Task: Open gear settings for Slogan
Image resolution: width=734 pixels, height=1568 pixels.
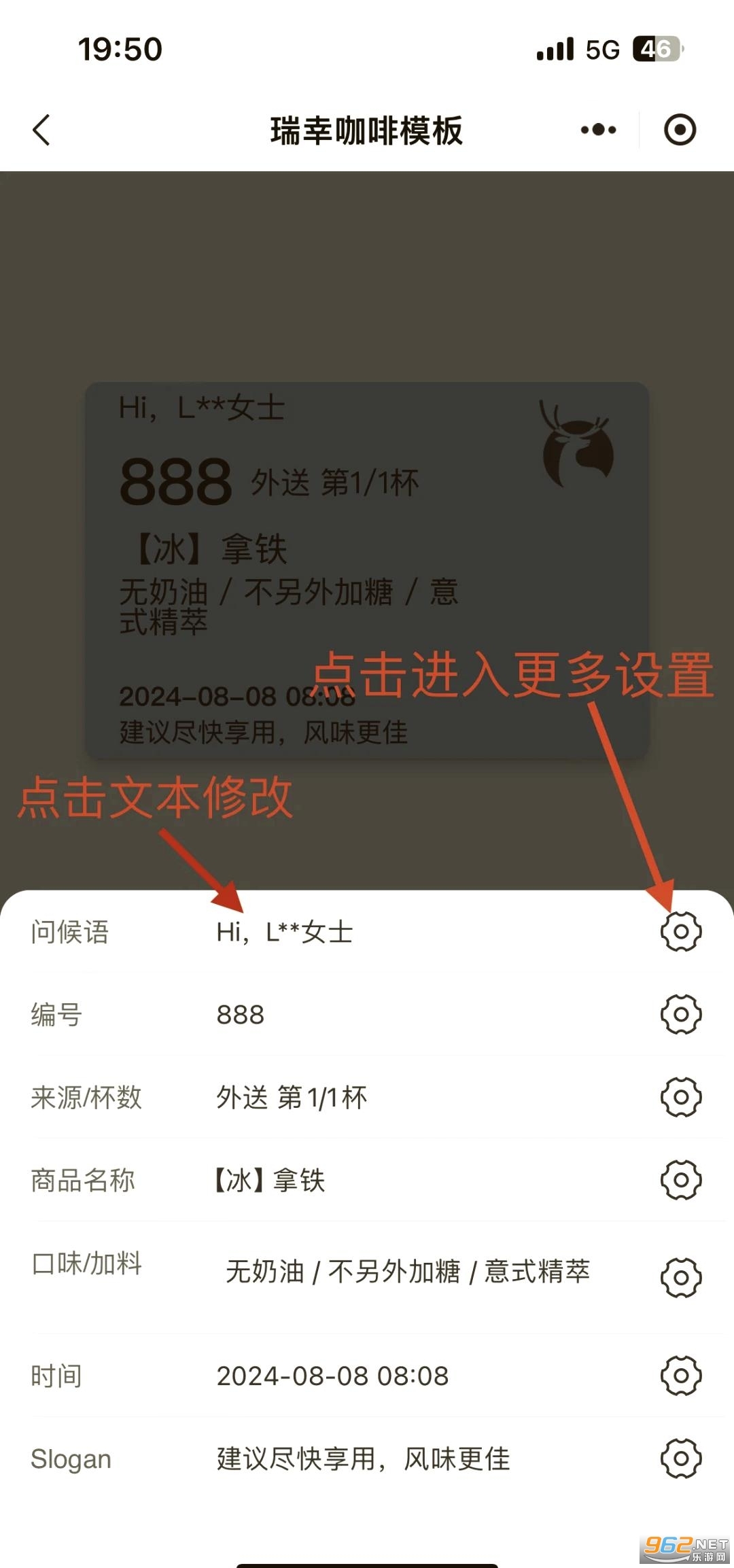Action: [680, 1459]
